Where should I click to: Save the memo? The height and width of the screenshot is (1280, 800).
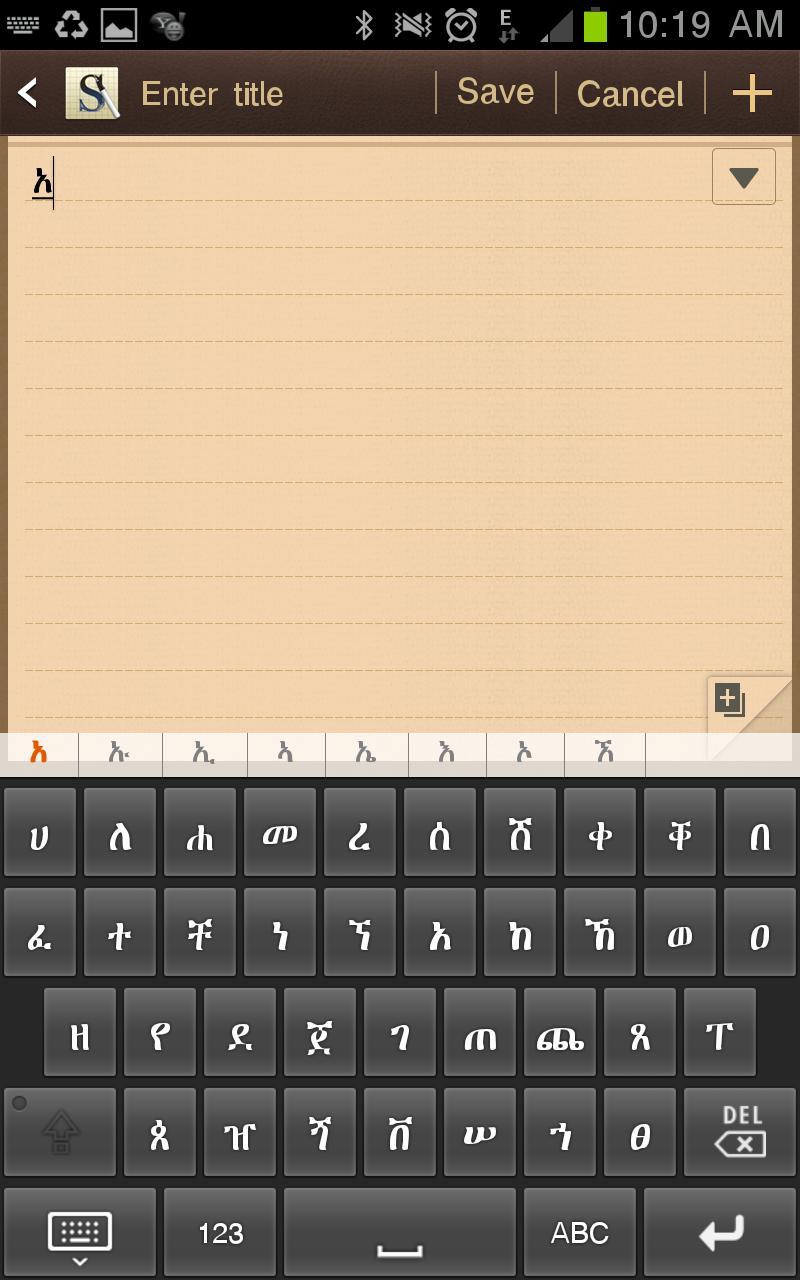pos(495,92)
